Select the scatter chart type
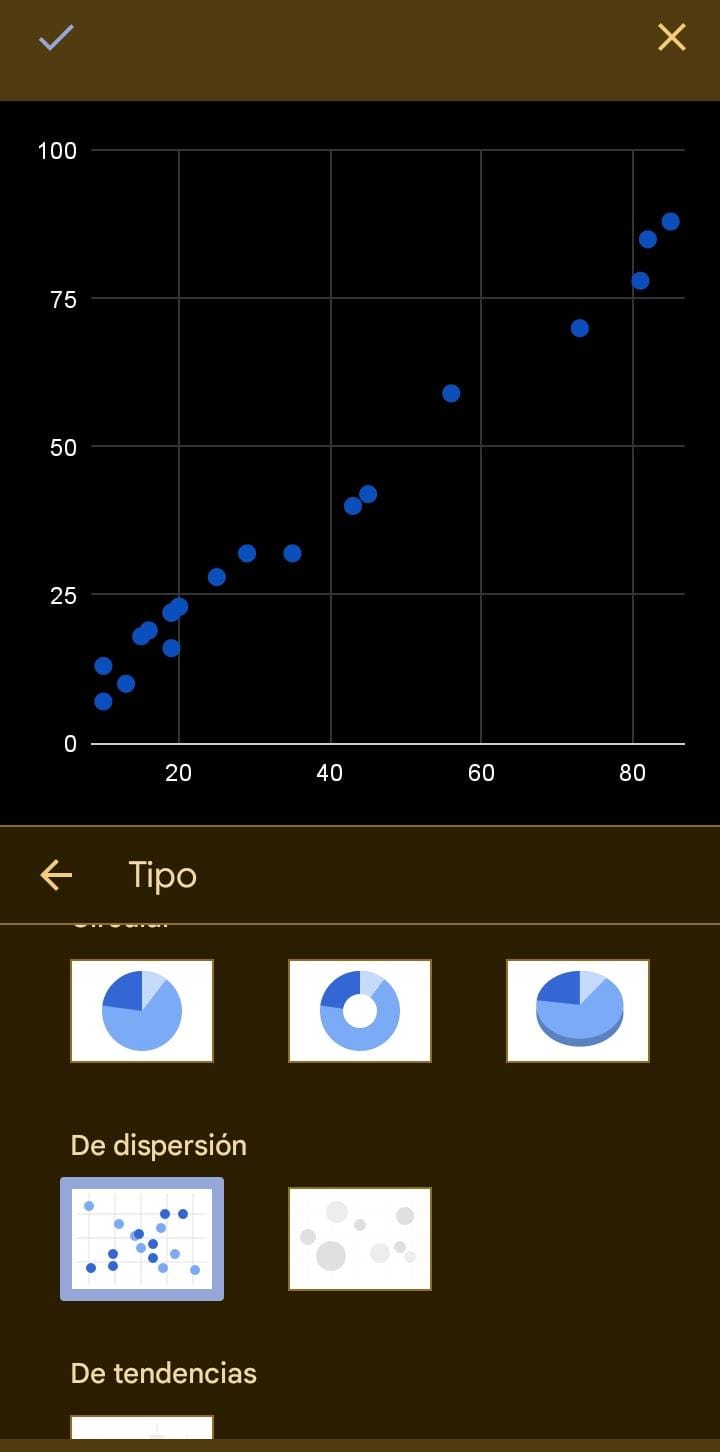 [142, 1239]
